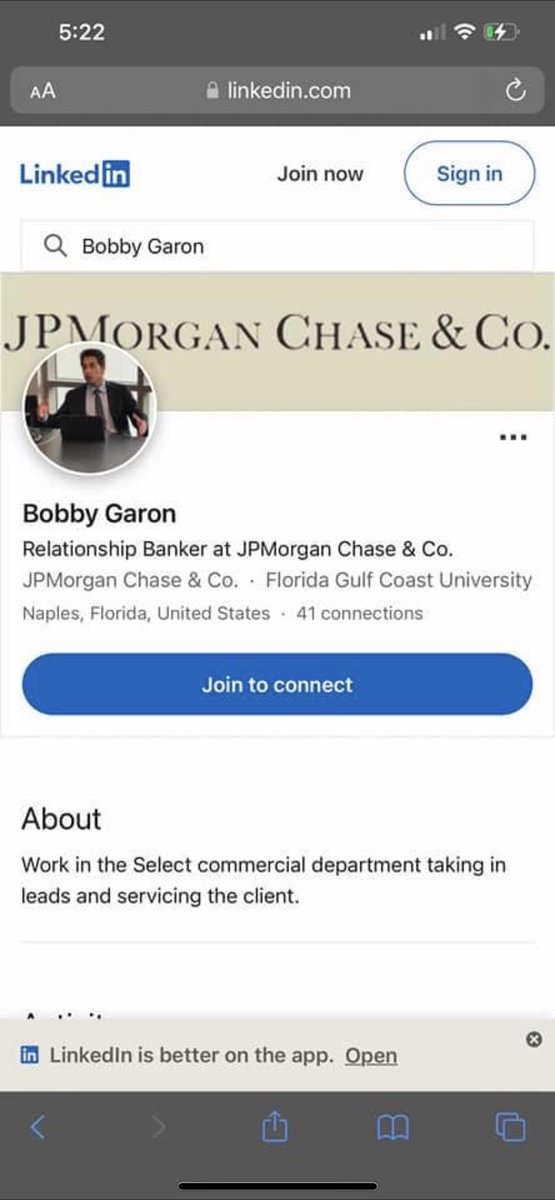Viewport: 555px width, 1200px height.
Task: Tap Join now
Action: [x=320, y=173]
